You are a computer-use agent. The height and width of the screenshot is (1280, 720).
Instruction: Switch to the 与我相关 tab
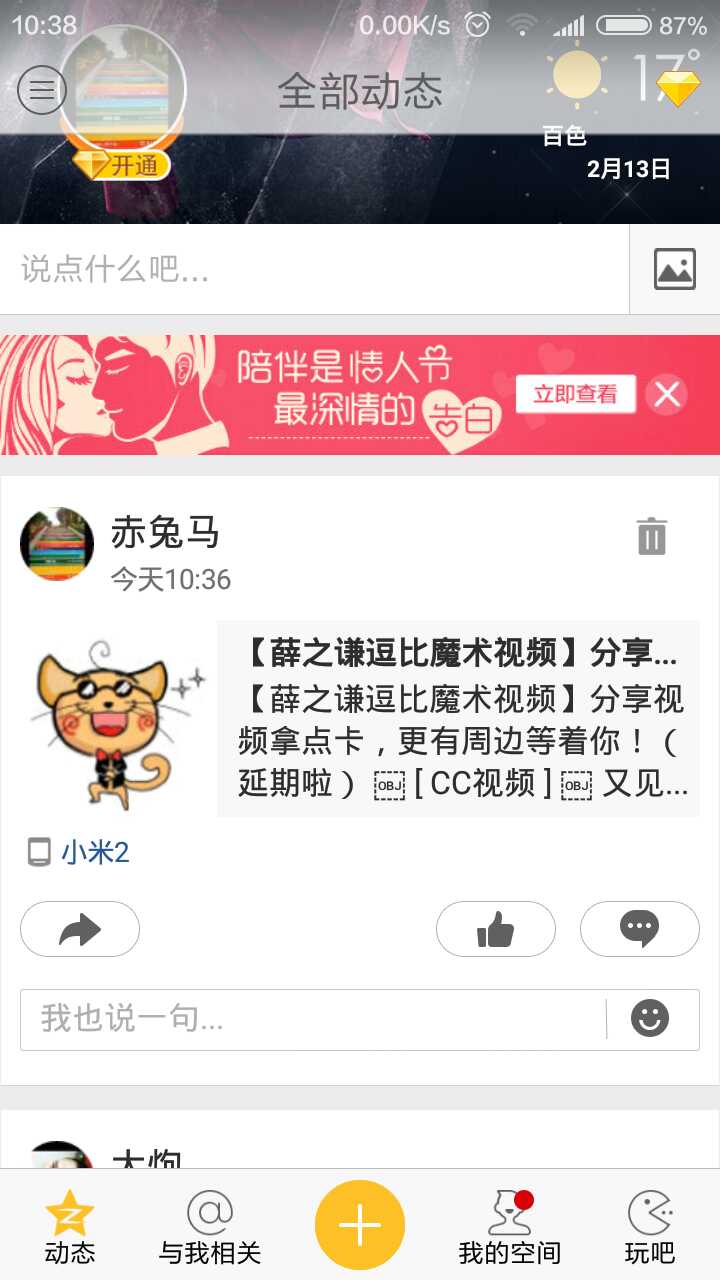coord(210,1227)
